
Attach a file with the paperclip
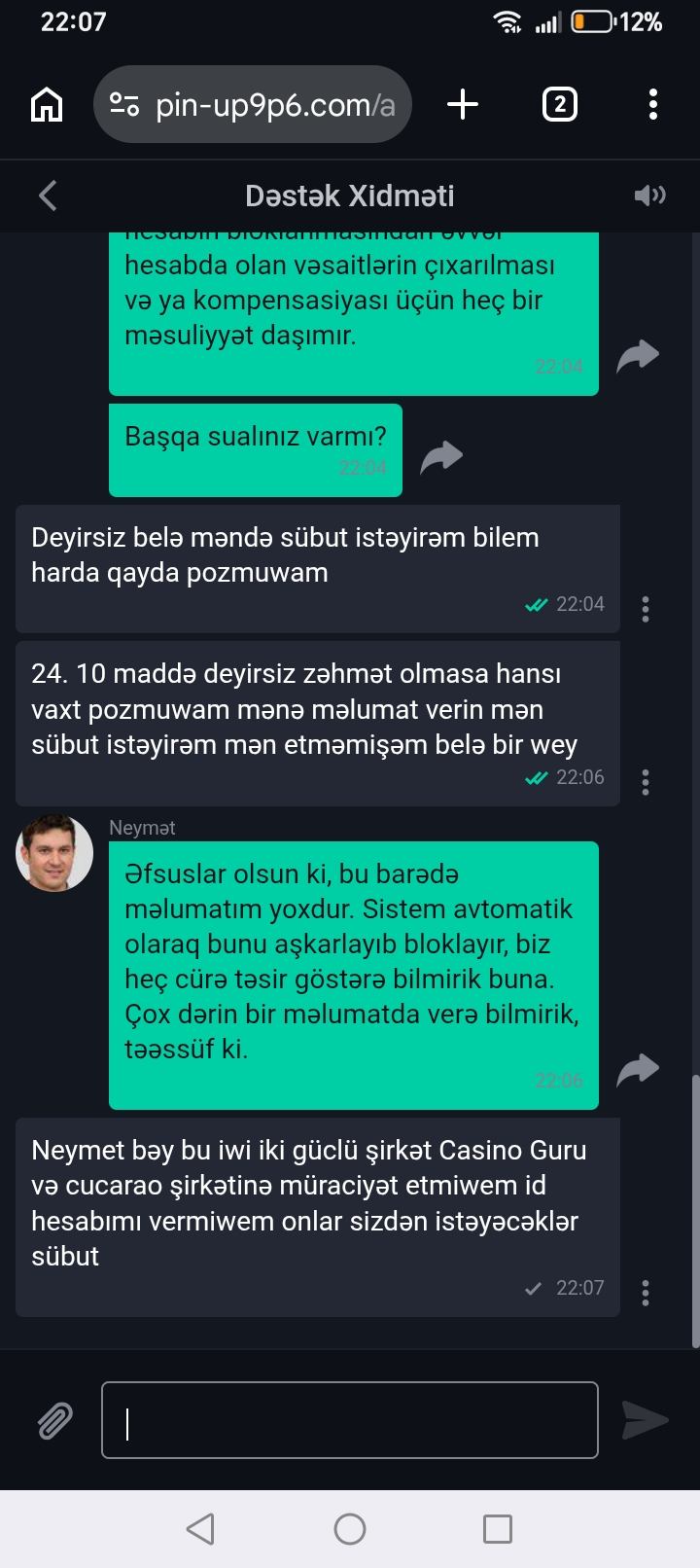[x=55, y=1421]
